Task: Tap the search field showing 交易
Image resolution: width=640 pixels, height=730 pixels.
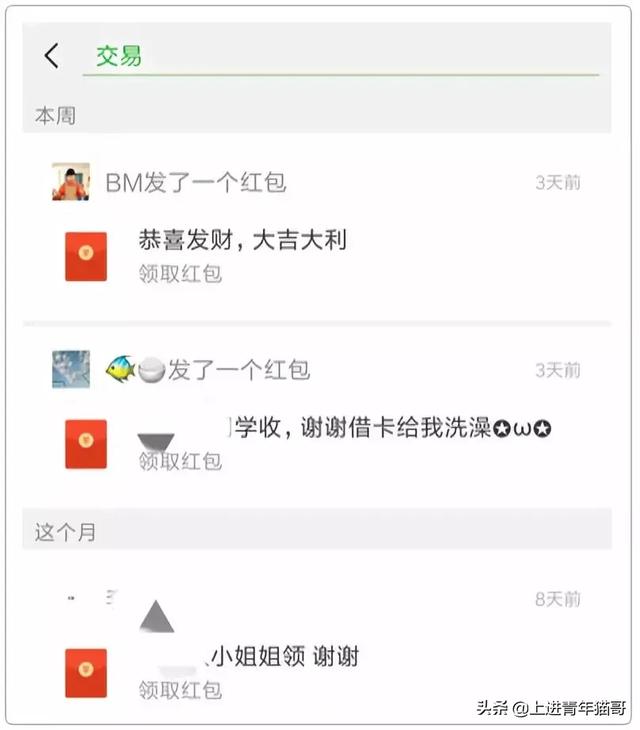Action: (340, 56)
